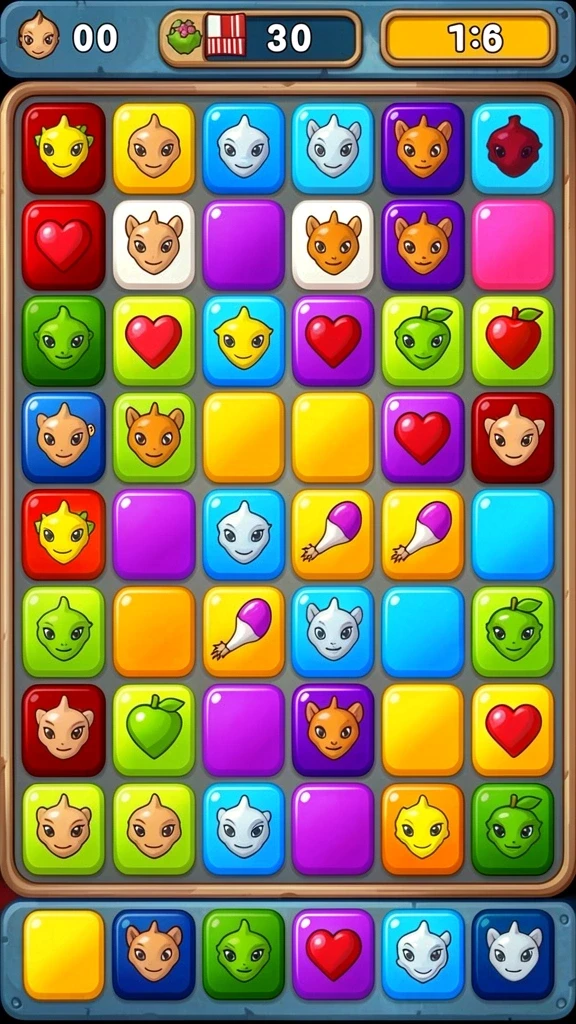Tap the red apple on the green tile
This screenshot has width=576, height=1024.
pos(513,340)
